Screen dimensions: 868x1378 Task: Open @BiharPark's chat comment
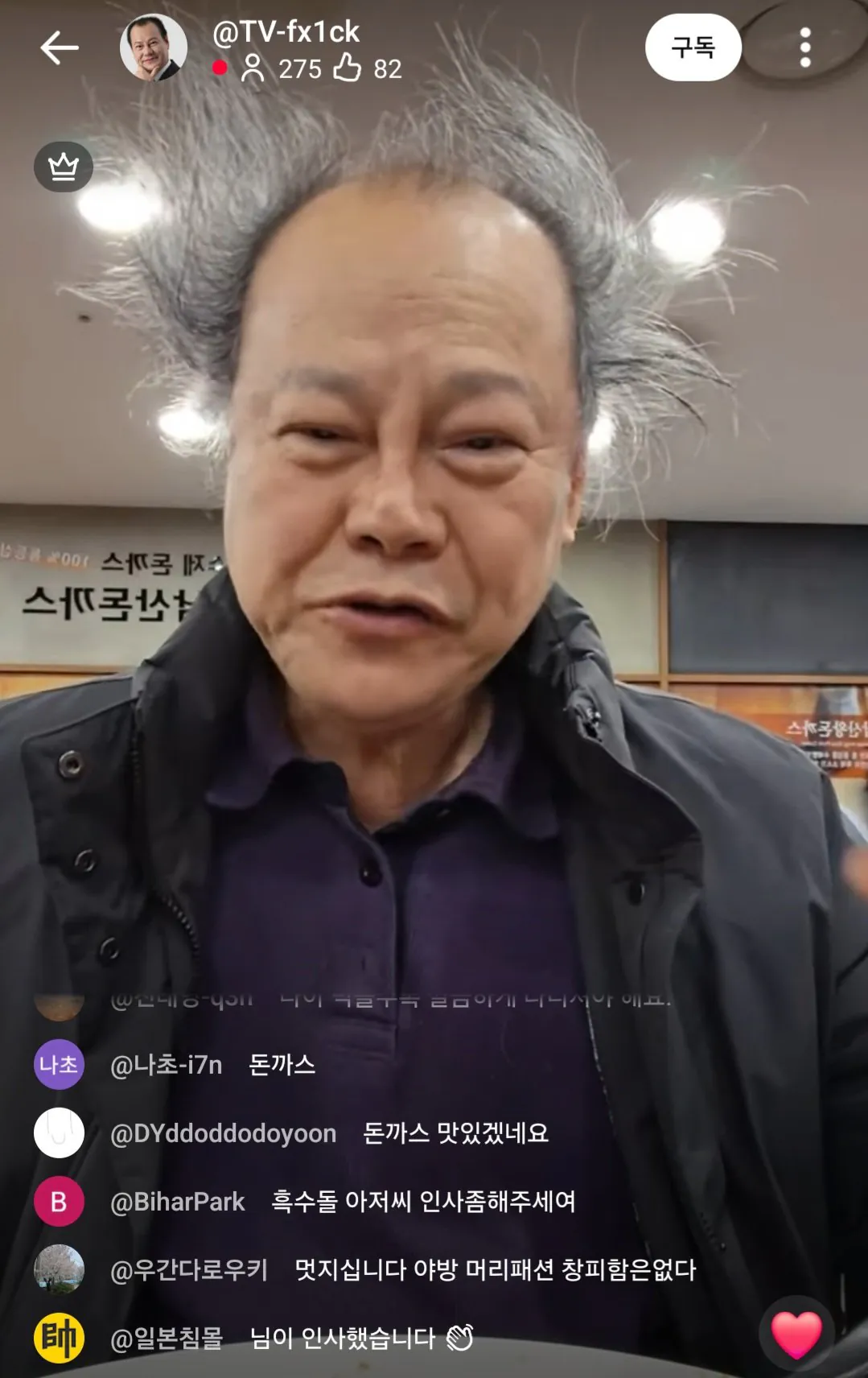tap(342, 1202)
